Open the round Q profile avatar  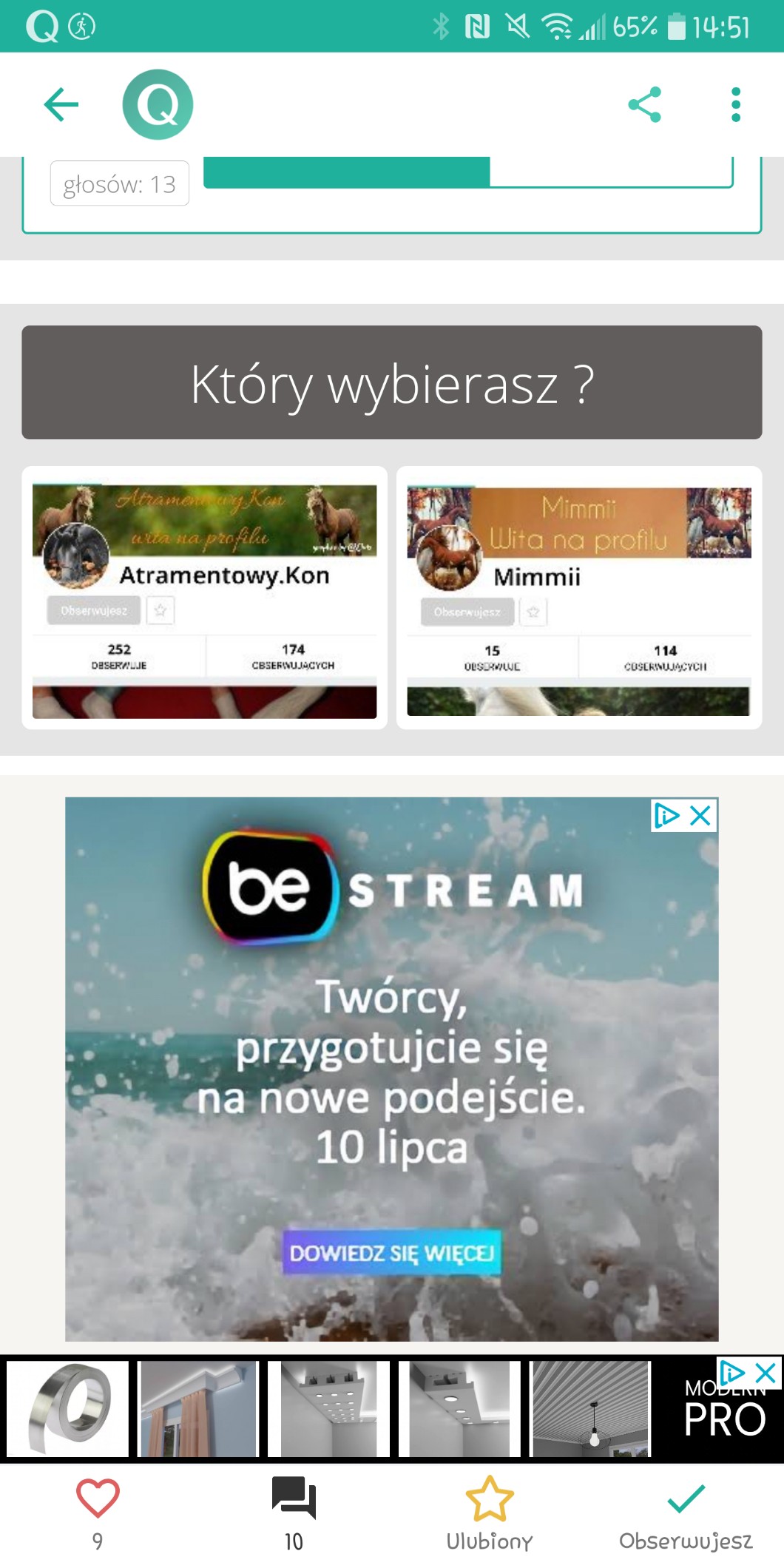coord(158,104)
